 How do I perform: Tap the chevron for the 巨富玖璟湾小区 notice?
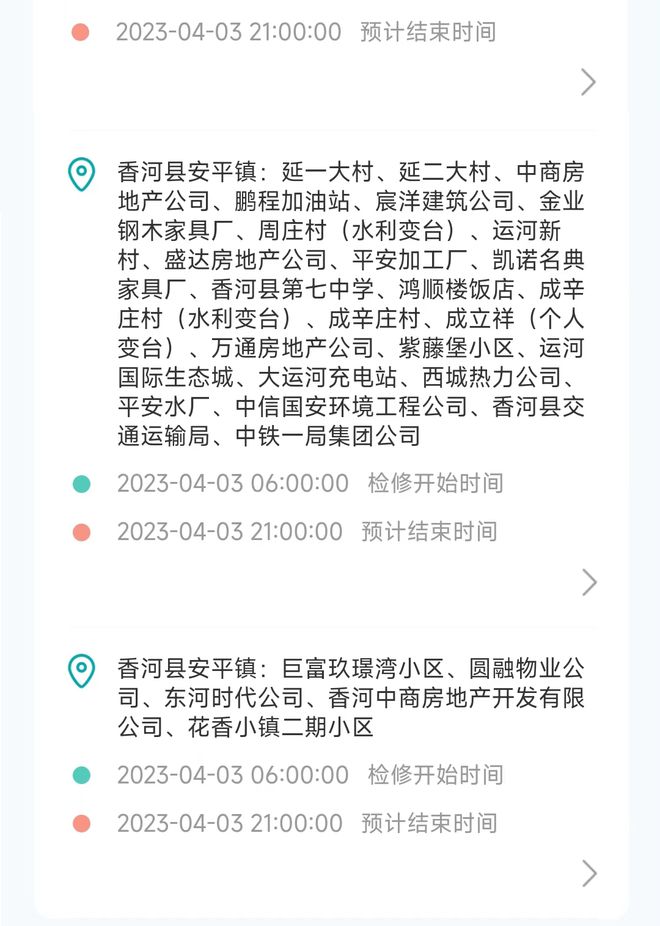point(589,873)
